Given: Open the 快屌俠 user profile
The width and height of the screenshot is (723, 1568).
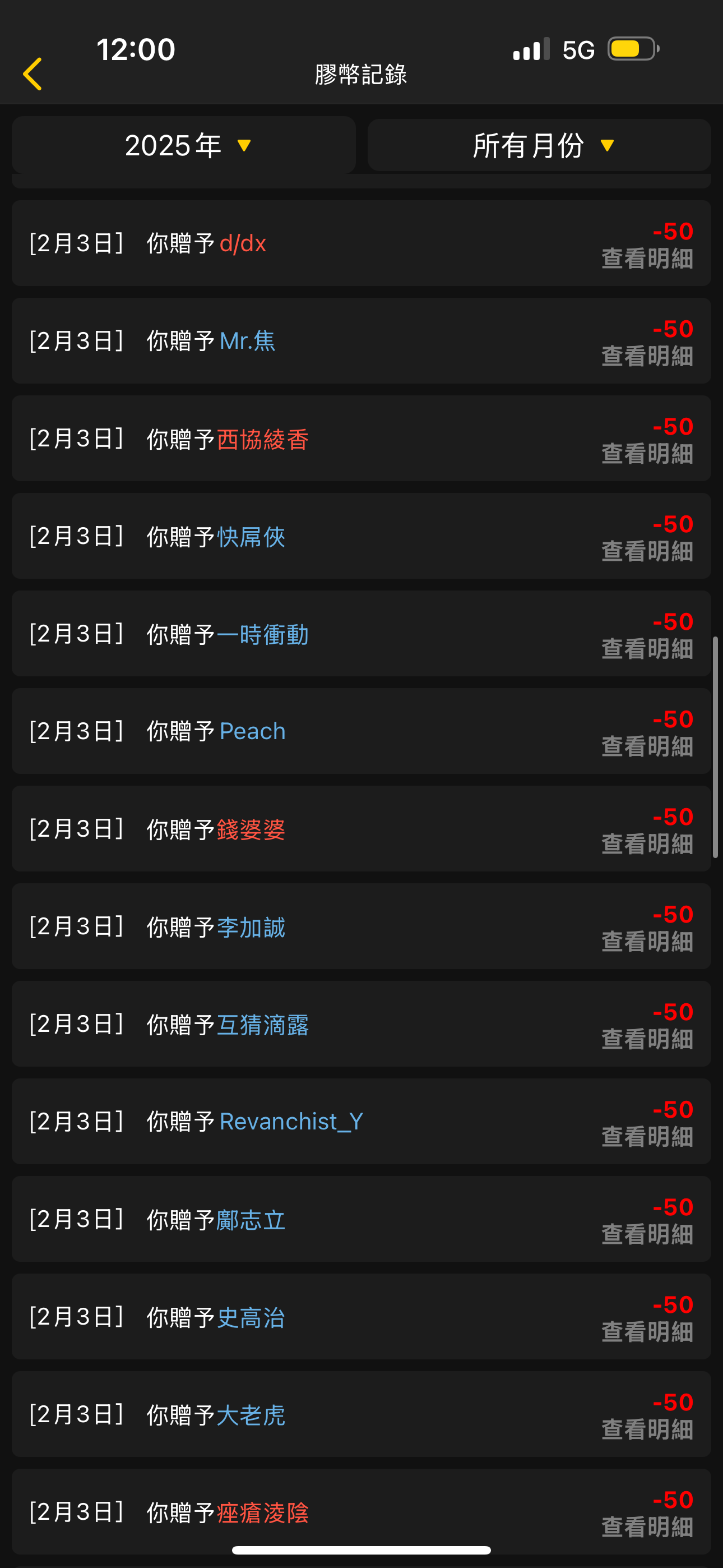Looking at the screenshot, I should [x=251, y=536].
